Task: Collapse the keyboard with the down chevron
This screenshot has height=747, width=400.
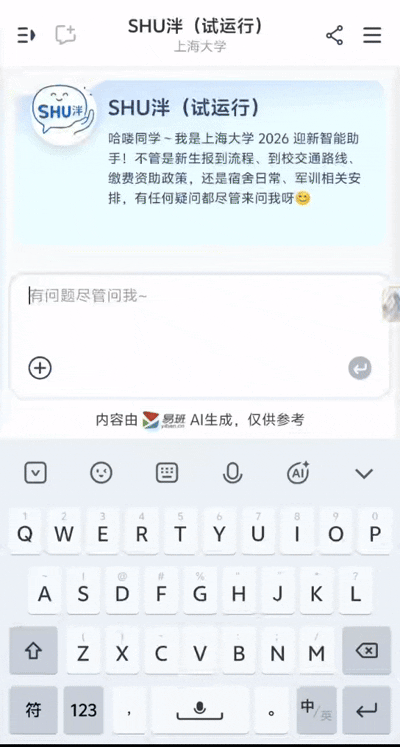Action: (364, 474)
